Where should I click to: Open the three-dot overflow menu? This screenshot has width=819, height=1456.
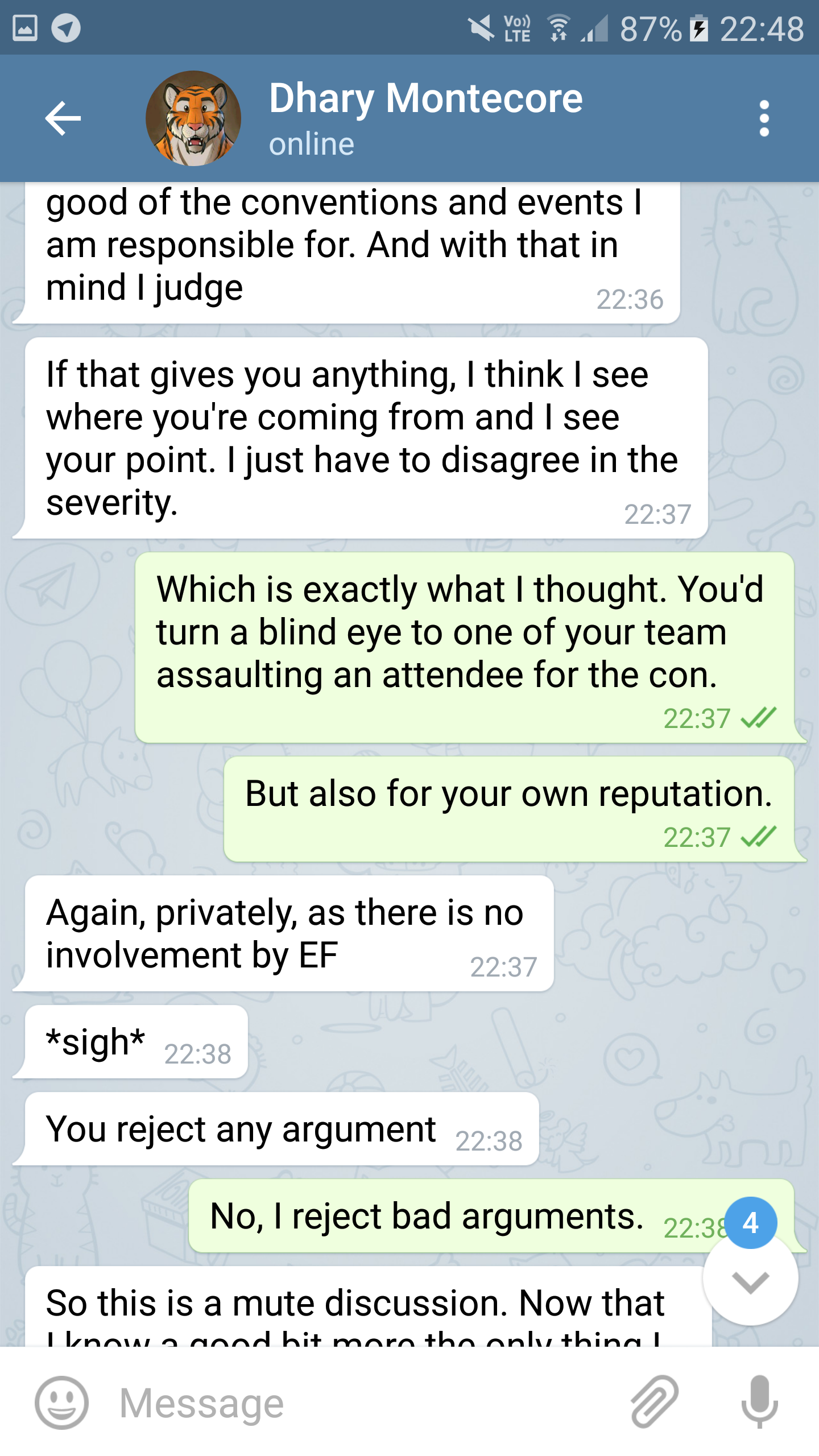(764, 118)
